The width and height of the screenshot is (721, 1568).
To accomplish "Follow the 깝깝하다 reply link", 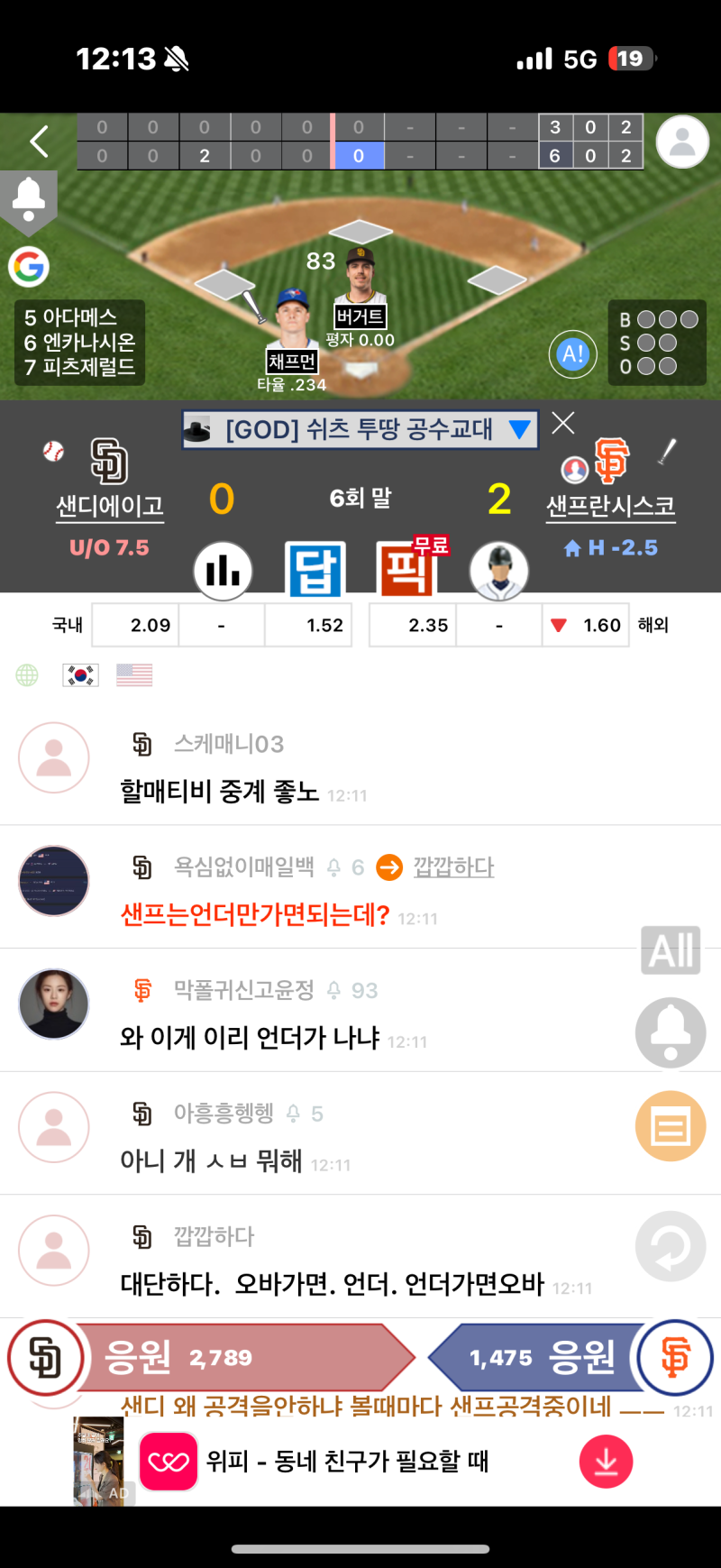I will [453, 867].
